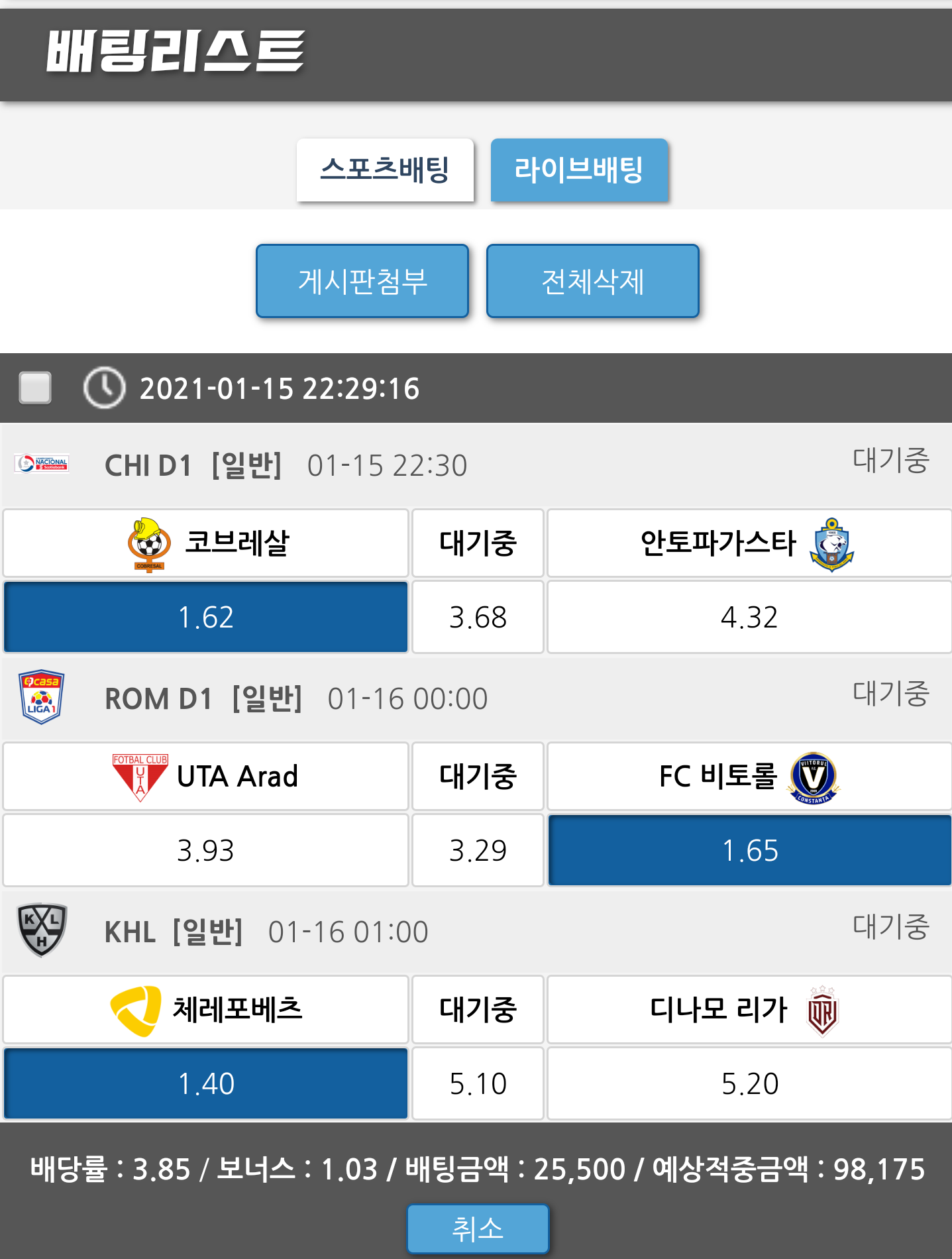Check the box for the 2021-01-15 22:29:16 bet
Viewport: 952px width, 1259px height.
tap(36, 388)
